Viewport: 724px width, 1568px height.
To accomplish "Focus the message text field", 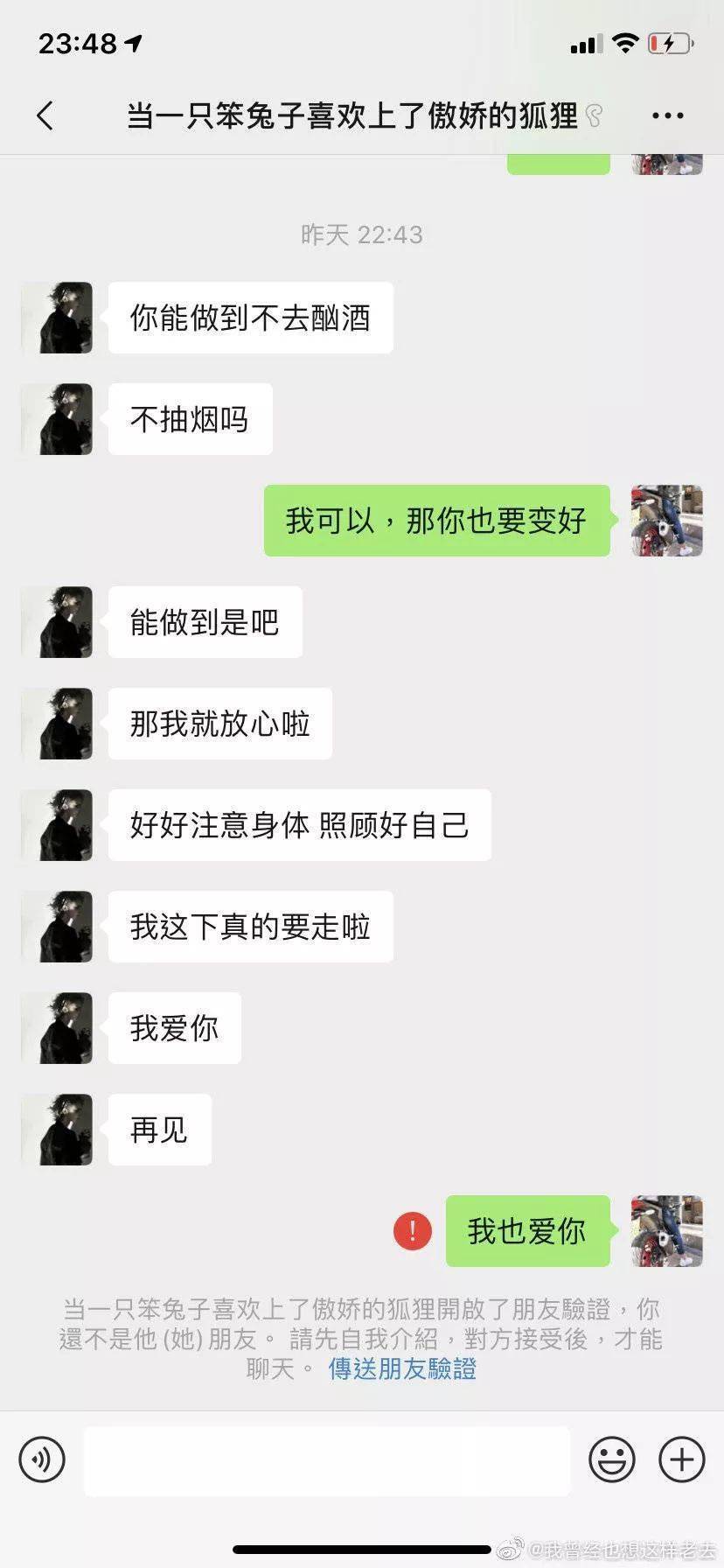I will (327, 1460).
